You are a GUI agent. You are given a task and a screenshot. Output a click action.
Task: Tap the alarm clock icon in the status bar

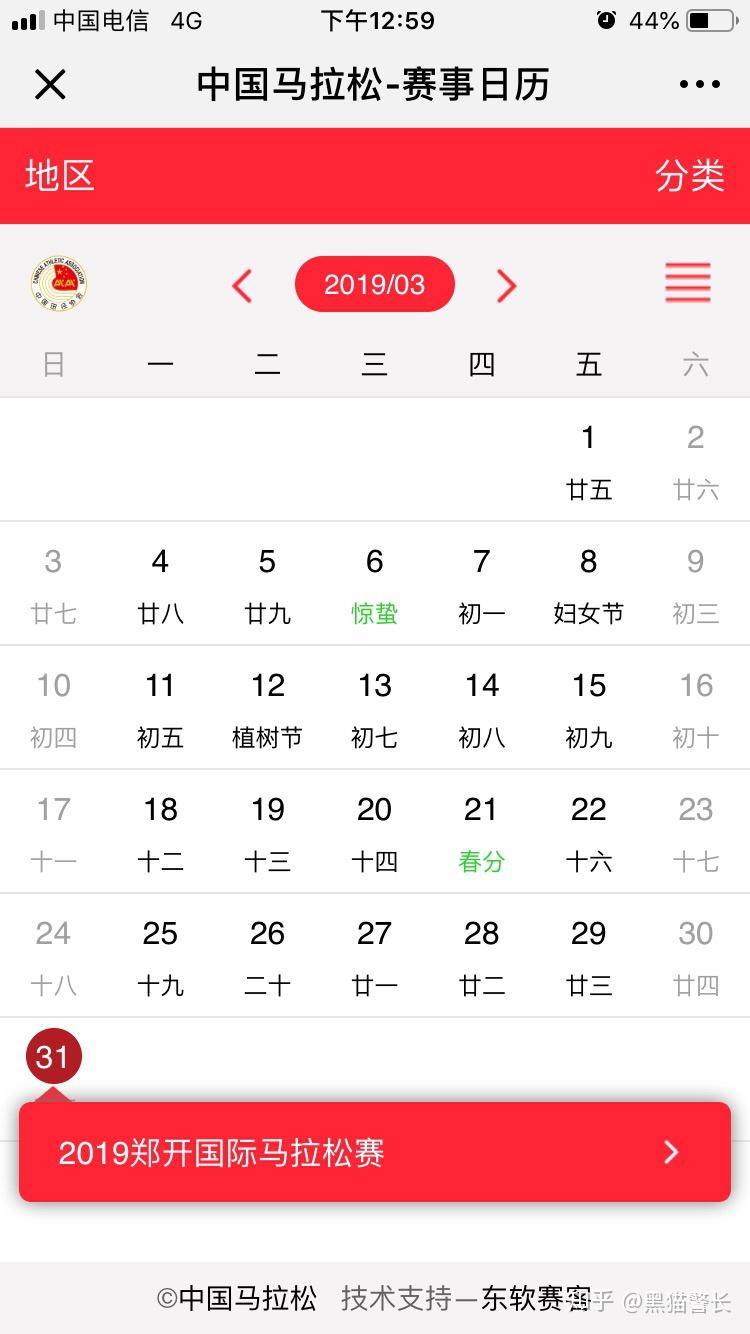607,20
